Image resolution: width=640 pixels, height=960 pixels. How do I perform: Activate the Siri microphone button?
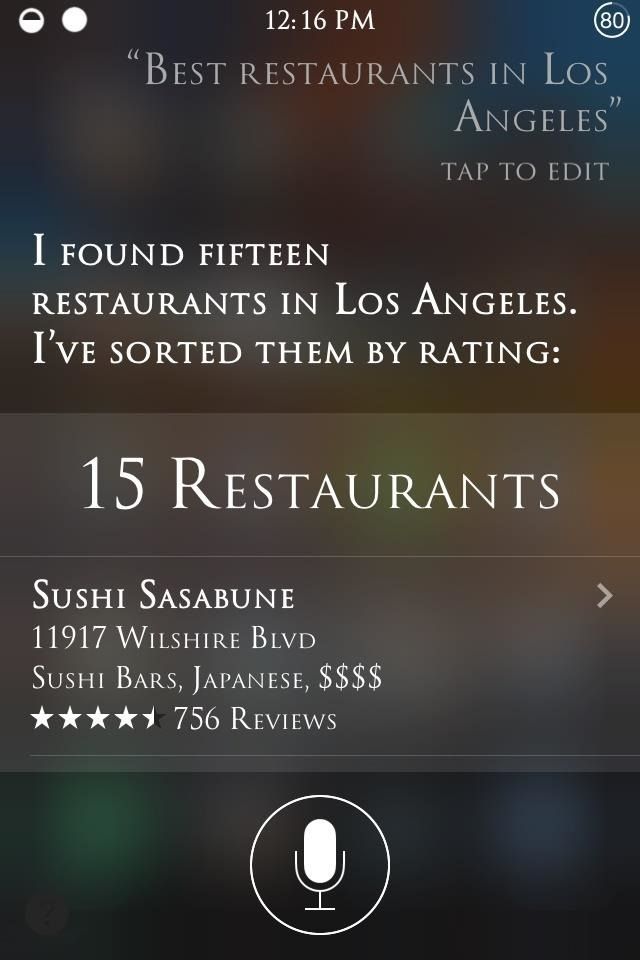click(x=320, y=864)
